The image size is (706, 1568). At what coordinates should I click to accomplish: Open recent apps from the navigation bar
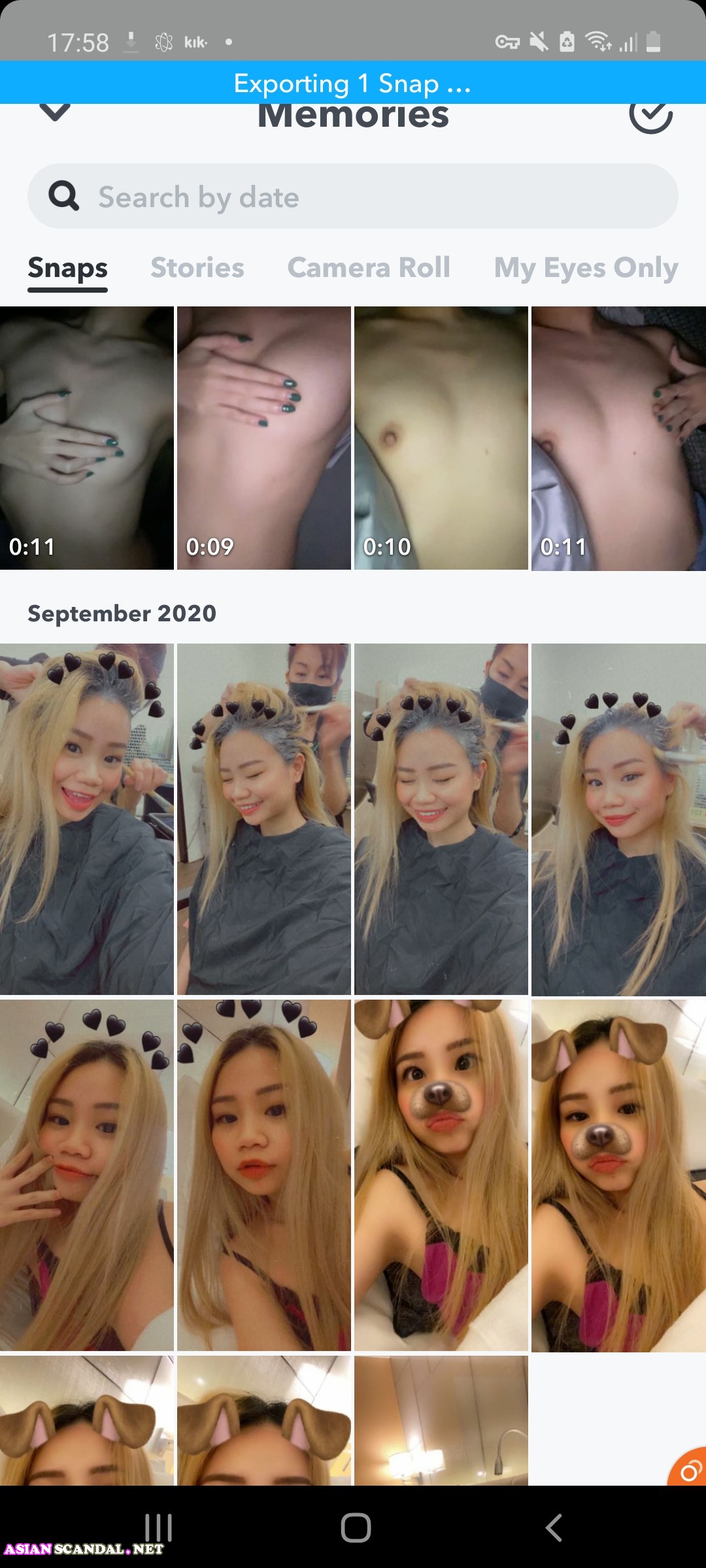(x=158, y=1528)
